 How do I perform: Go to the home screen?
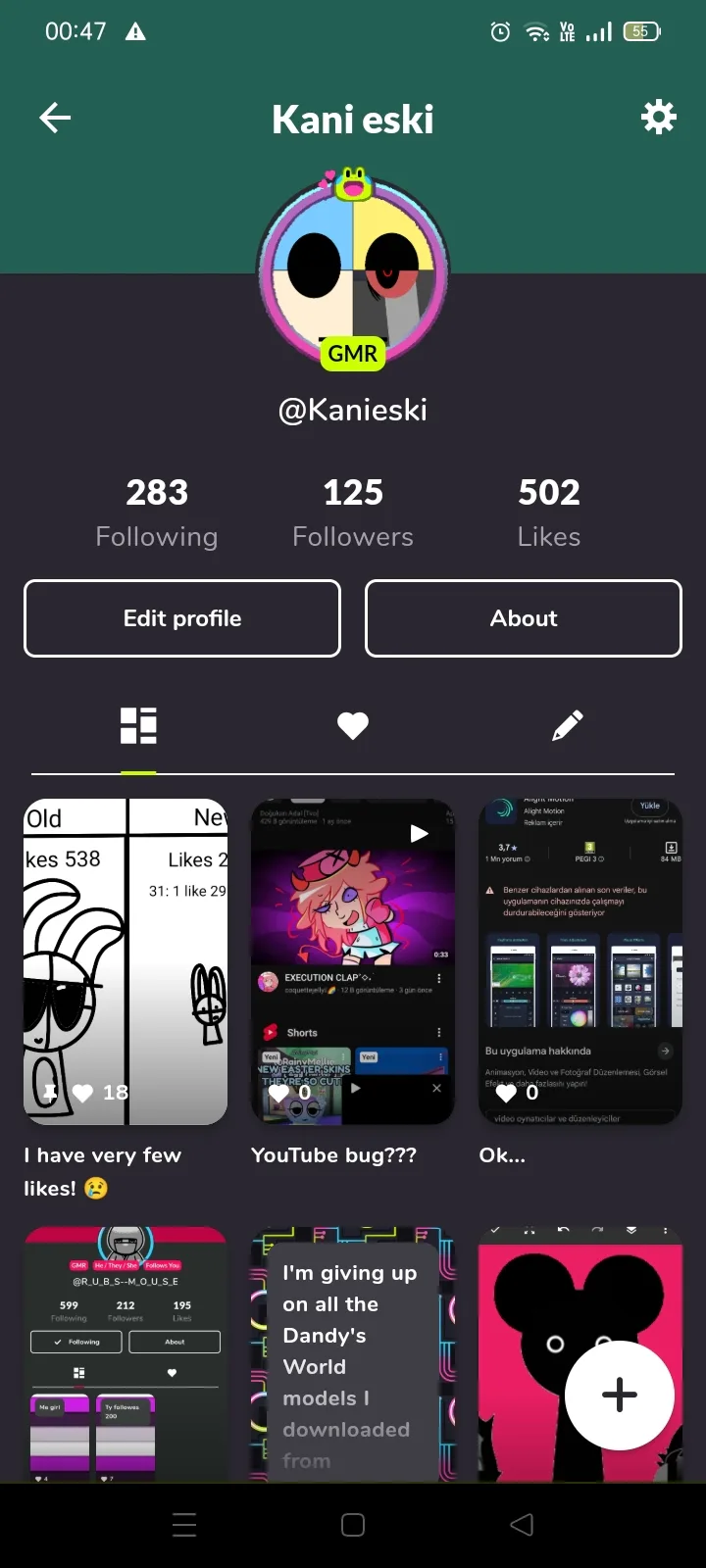(x=353, y=1525)
